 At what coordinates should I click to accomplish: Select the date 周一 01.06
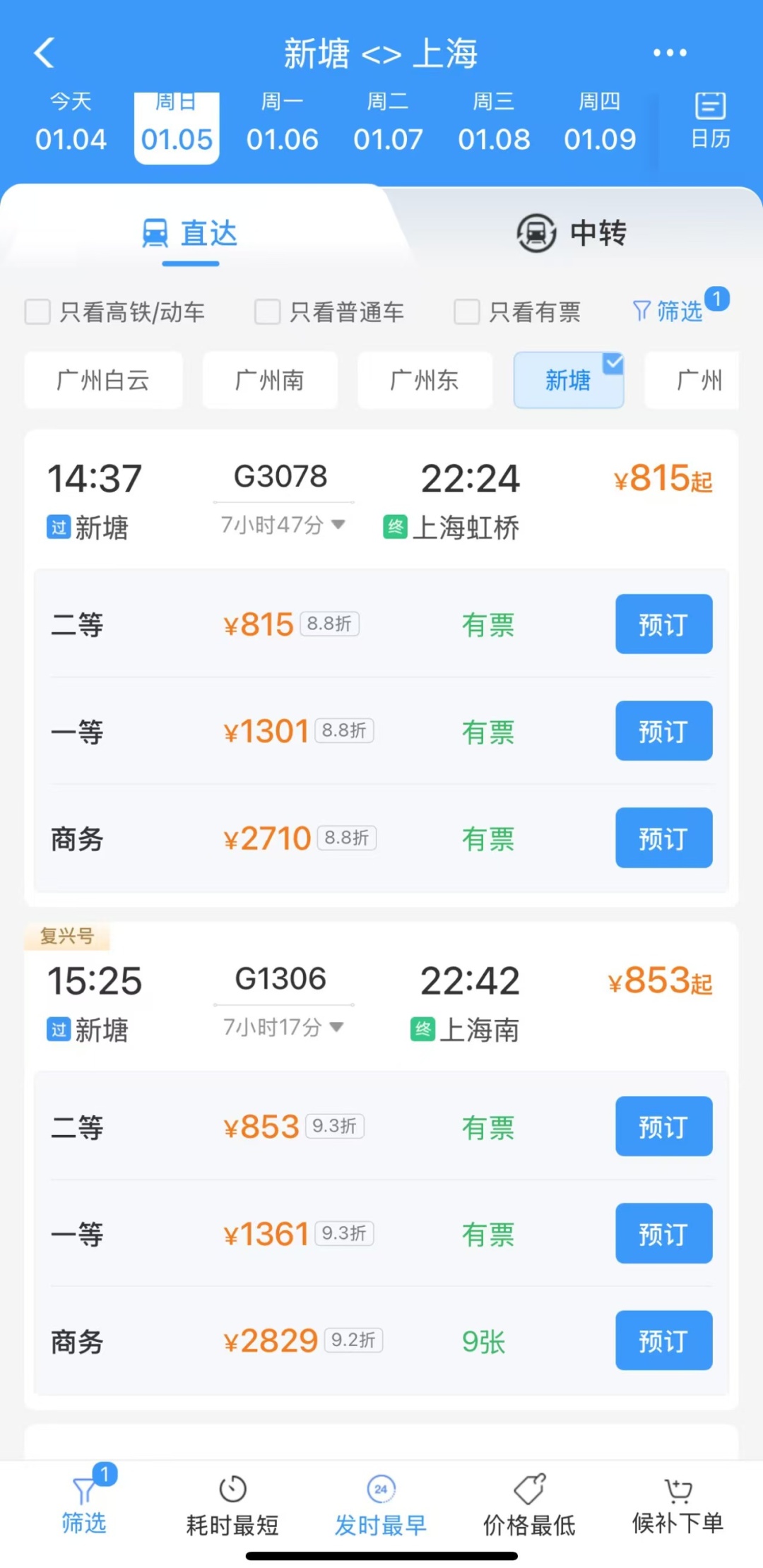pyautogui.click(x=282, y=124)
